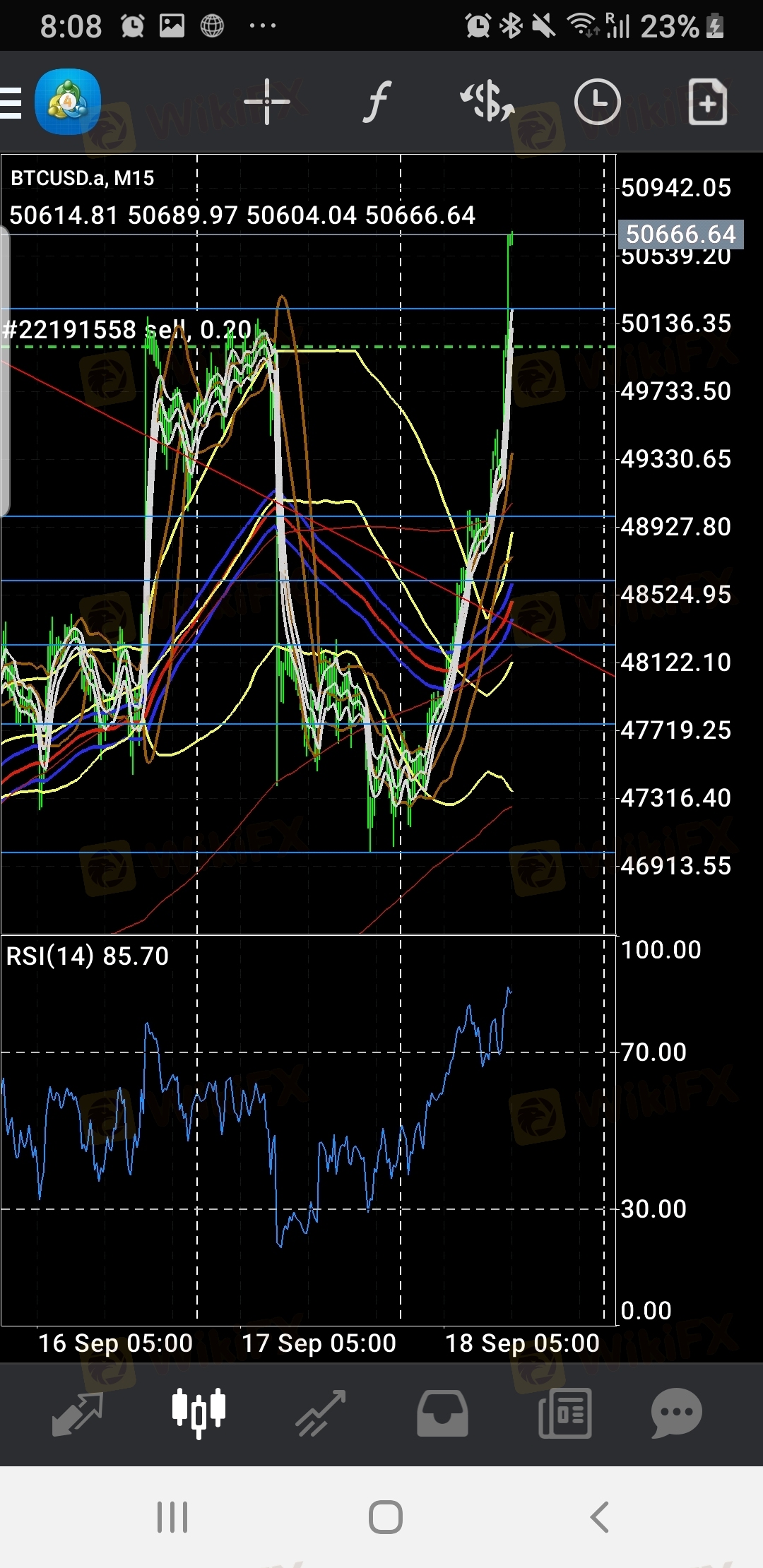Open the chat messages tab
The height and width of the screenshot is (1568, 763).
pyautogui.click(x=676, y=1414)
